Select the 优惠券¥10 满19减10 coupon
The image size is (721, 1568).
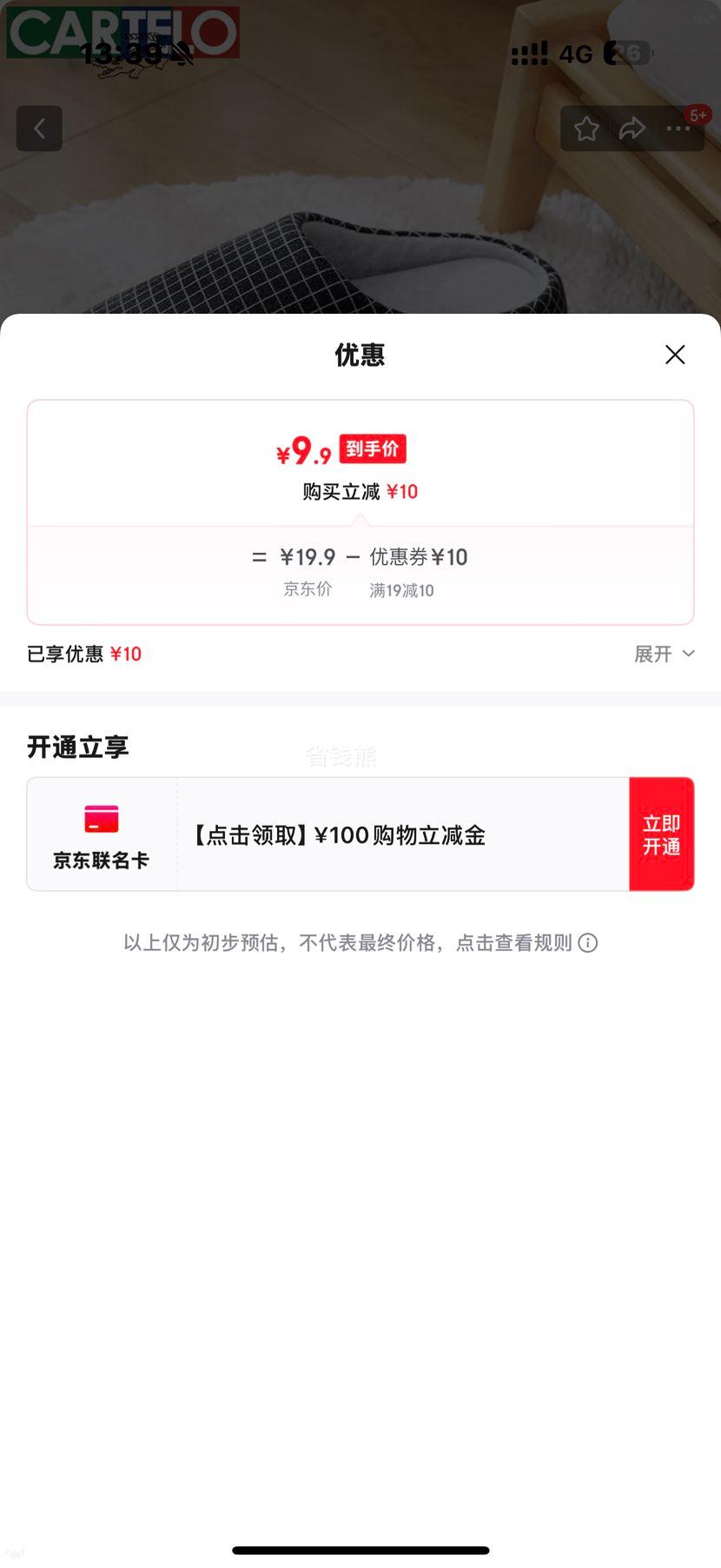418,569
